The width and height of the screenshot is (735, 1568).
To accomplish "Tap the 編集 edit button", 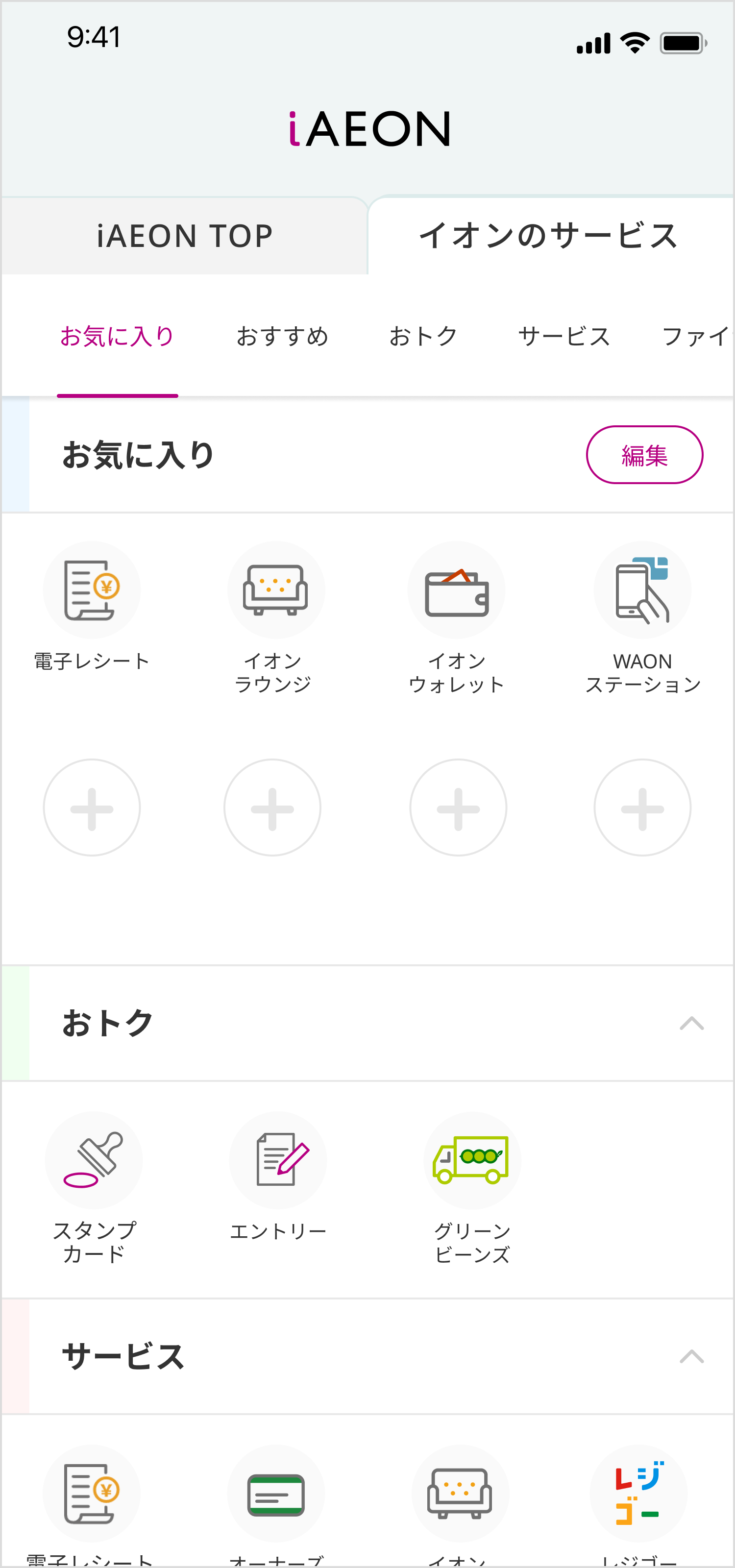I will [x=644, y=454].
